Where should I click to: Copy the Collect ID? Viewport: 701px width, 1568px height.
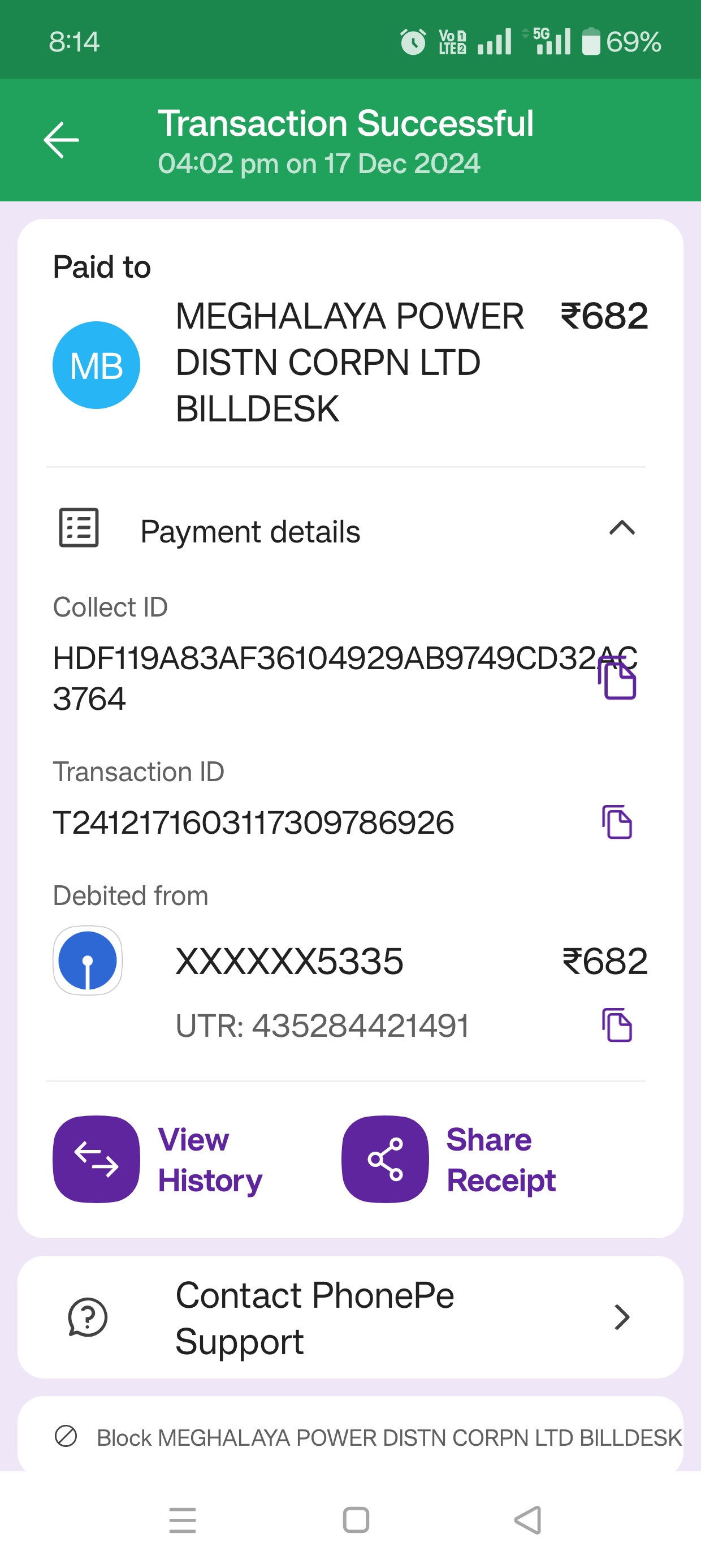(x=617, y=679)
